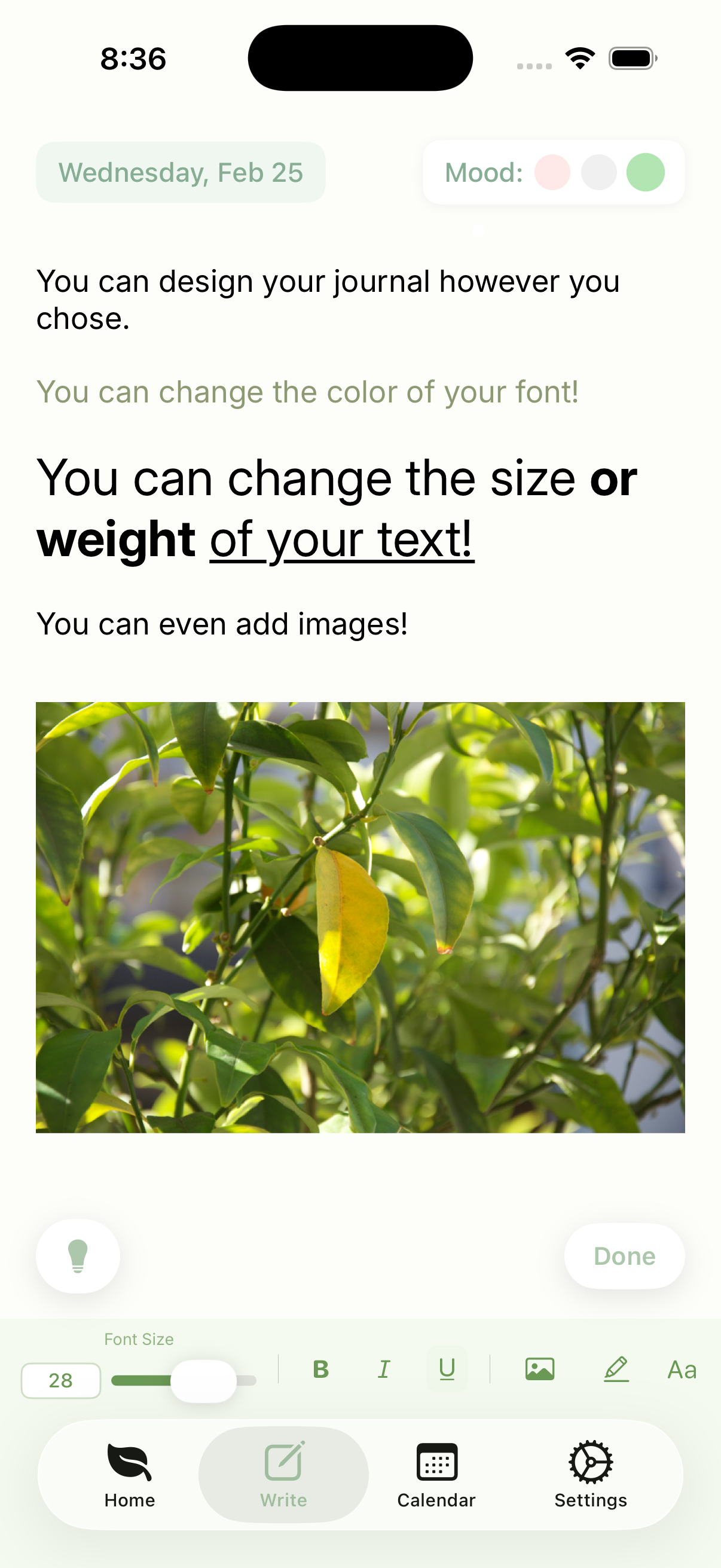Toggle bold text formatting
The image size is (721, 1568).
point(321,1369)
